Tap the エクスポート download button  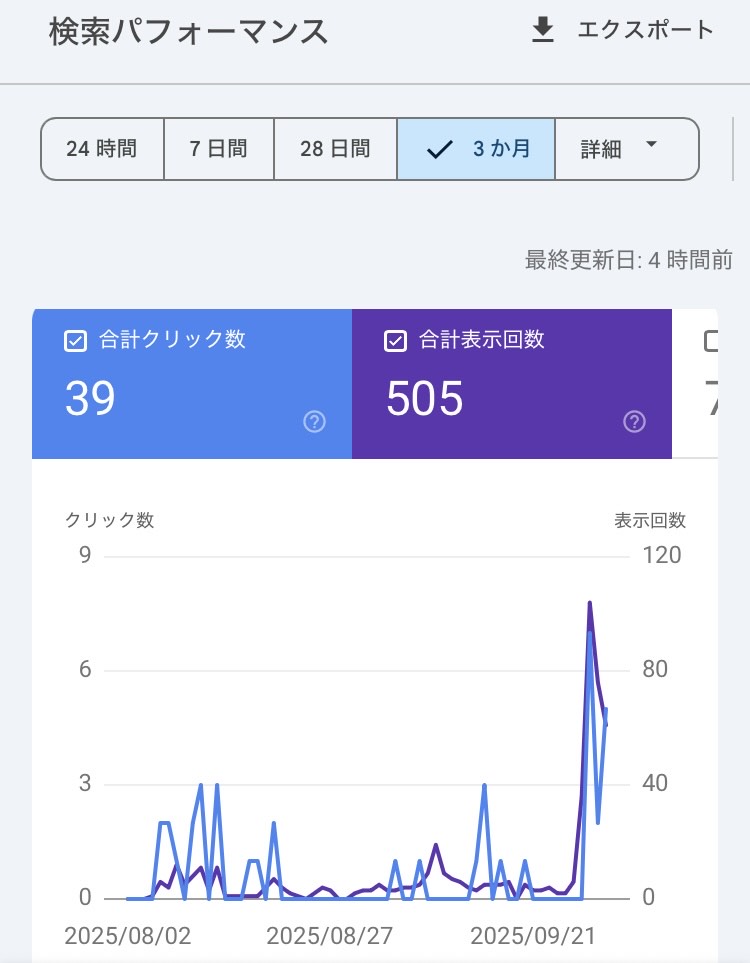click(x=622, y=30)
